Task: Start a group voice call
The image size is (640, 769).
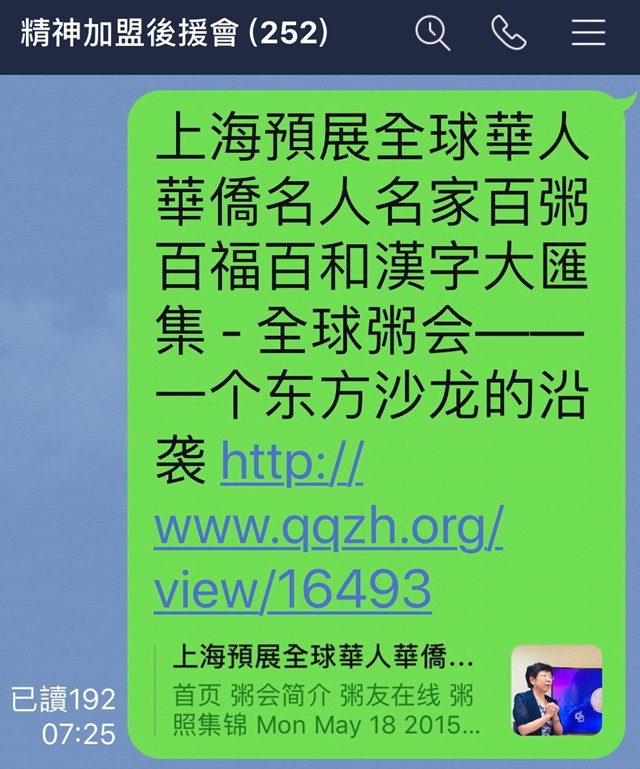Action: click(x=509, y=33)
